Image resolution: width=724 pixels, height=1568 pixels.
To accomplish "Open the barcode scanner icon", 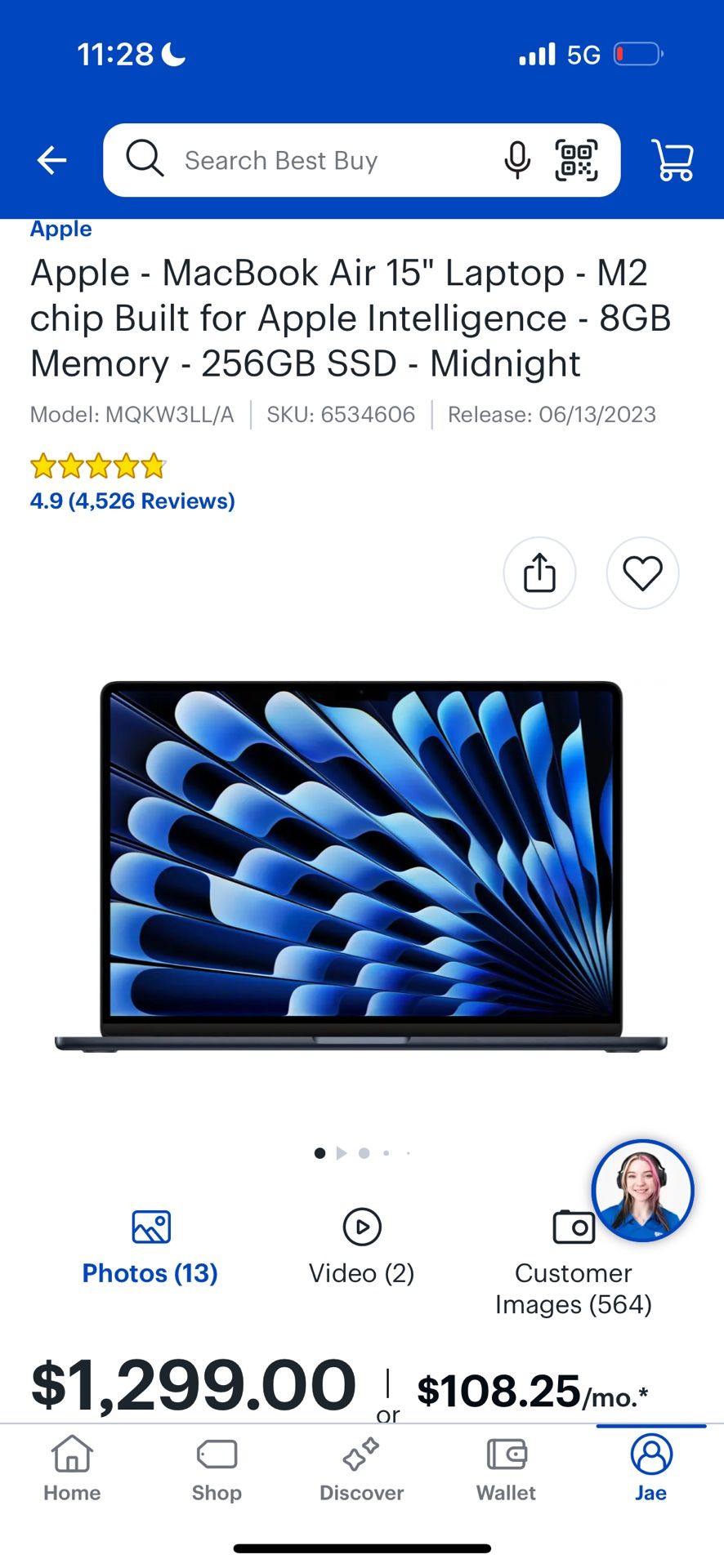I will pyautogui.click(x=576, y=160).
